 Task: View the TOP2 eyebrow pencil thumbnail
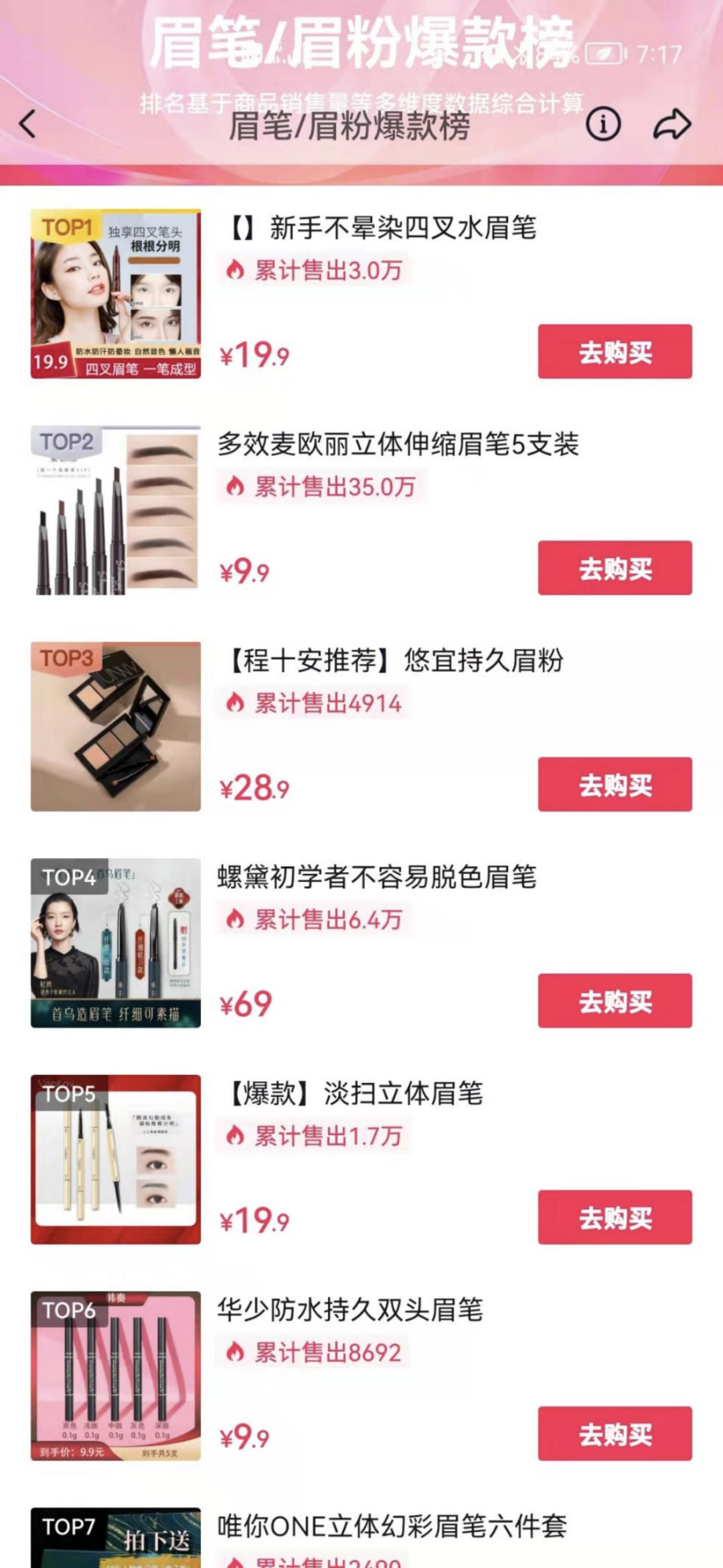point(116,510)
